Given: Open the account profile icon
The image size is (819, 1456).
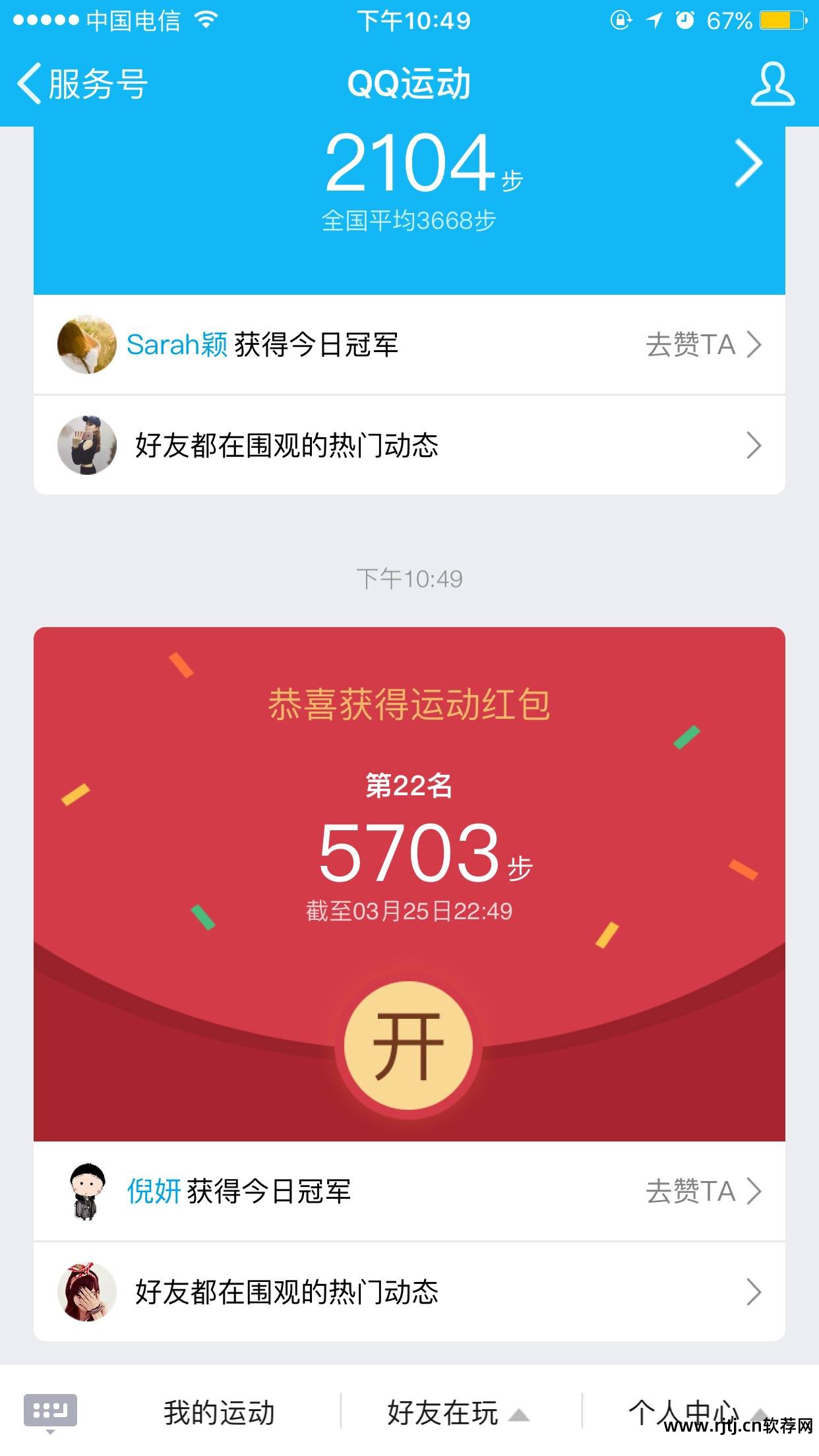Looking at the screenshot, I should 772,84.
